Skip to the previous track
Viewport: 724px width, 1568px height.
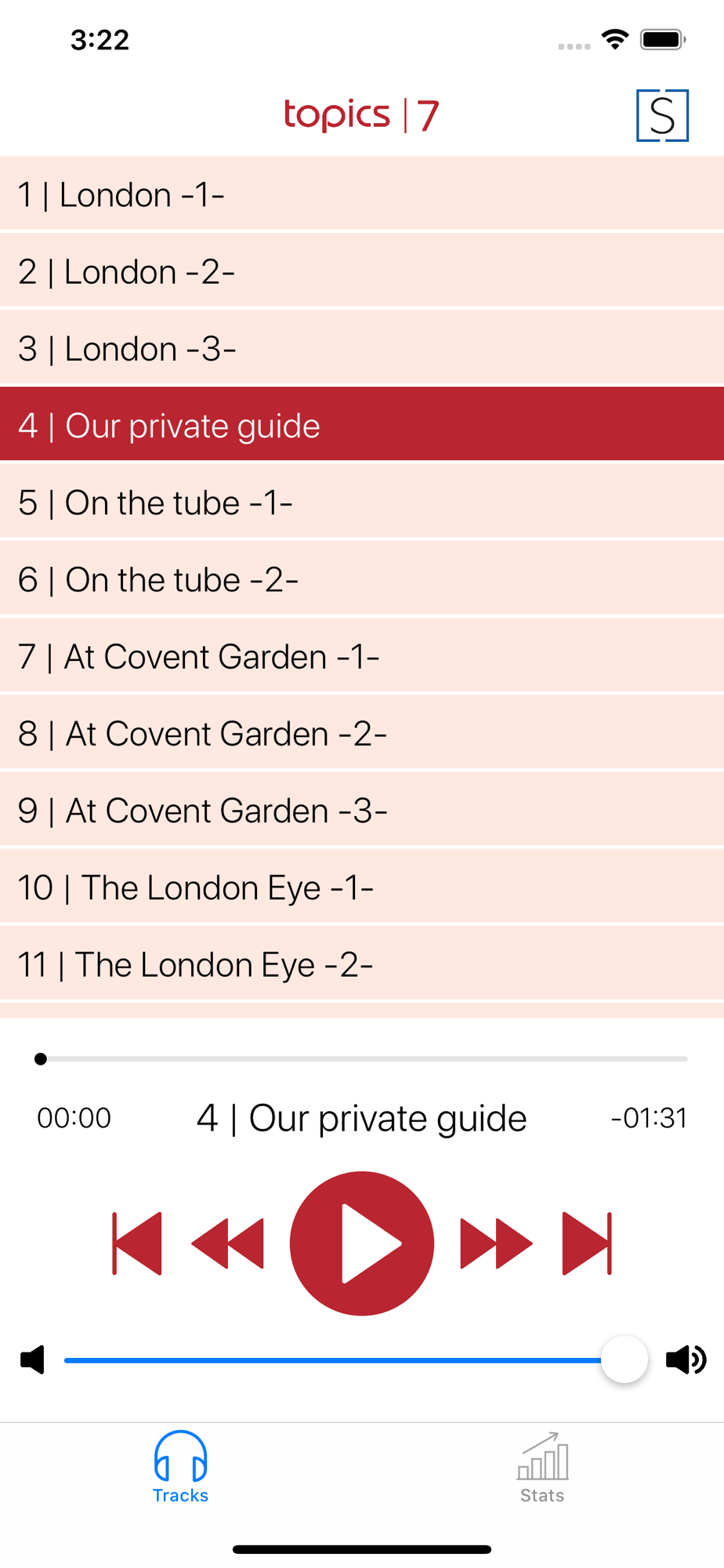pyautogui.click(x=137, y=1243)
